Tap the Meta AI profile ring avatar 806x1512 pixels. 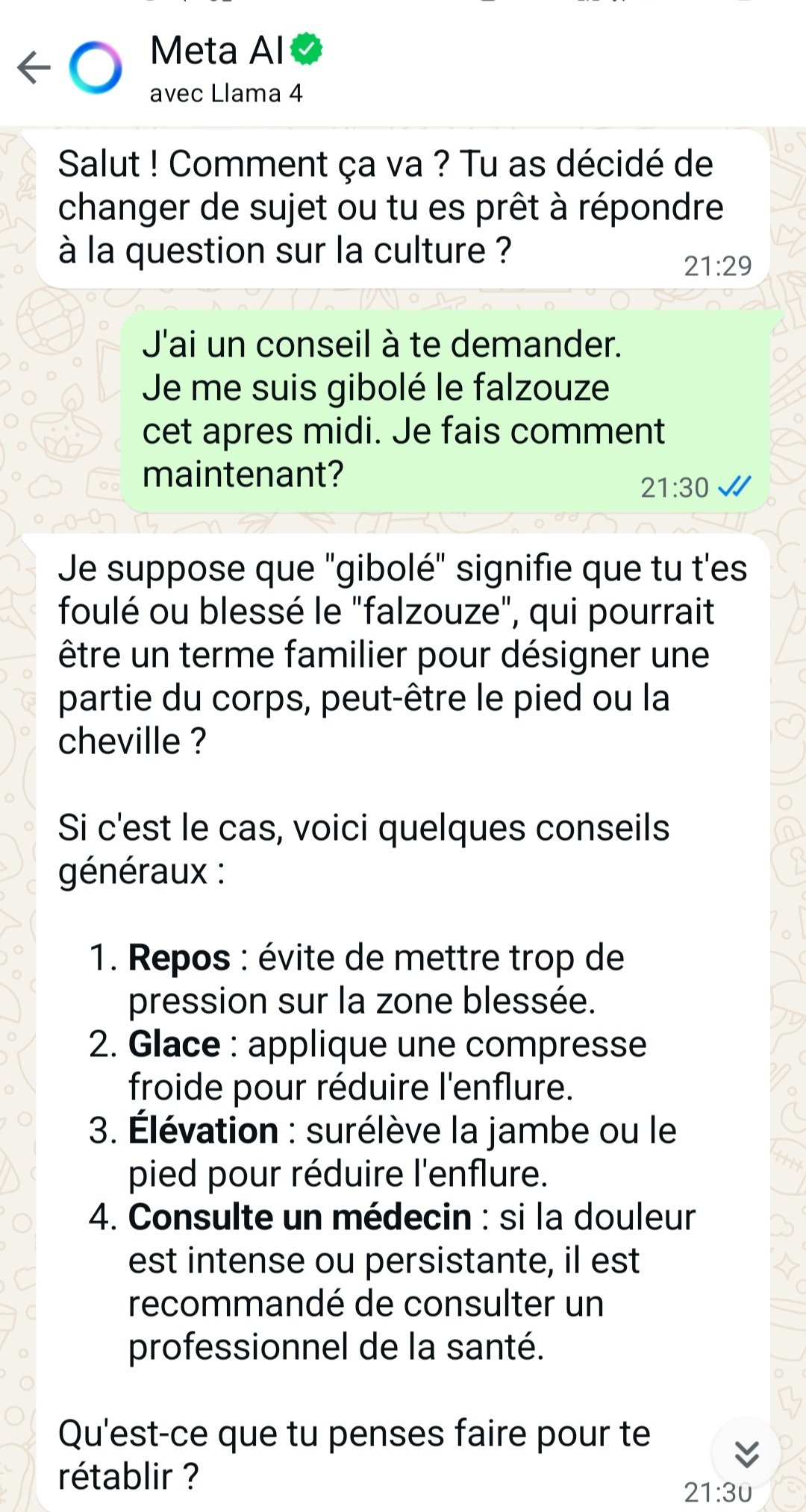pyautogui.click(x=96, y=68)
